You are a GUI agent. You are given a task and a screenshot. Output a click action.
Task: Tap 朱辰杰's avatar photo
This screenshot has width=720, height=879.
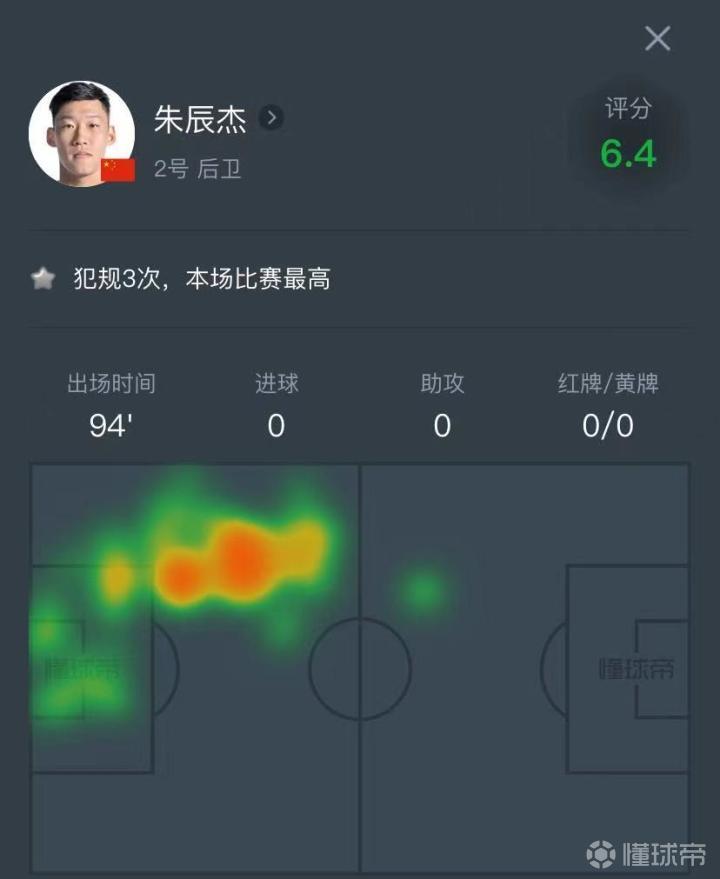(x=81, y=134)
